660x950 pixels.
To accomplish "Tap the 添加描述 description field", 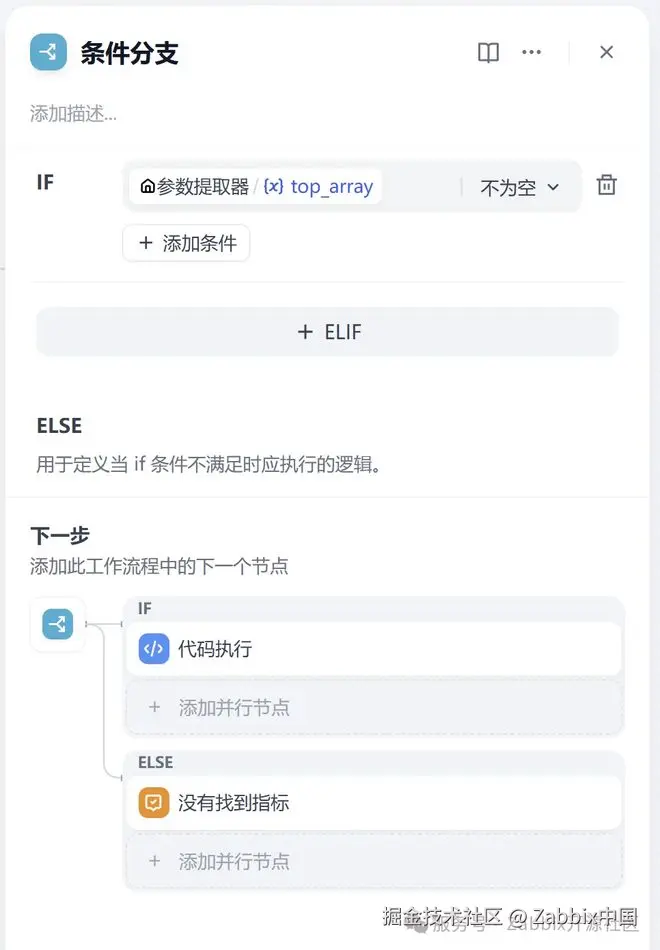I will tap(73, 114).
